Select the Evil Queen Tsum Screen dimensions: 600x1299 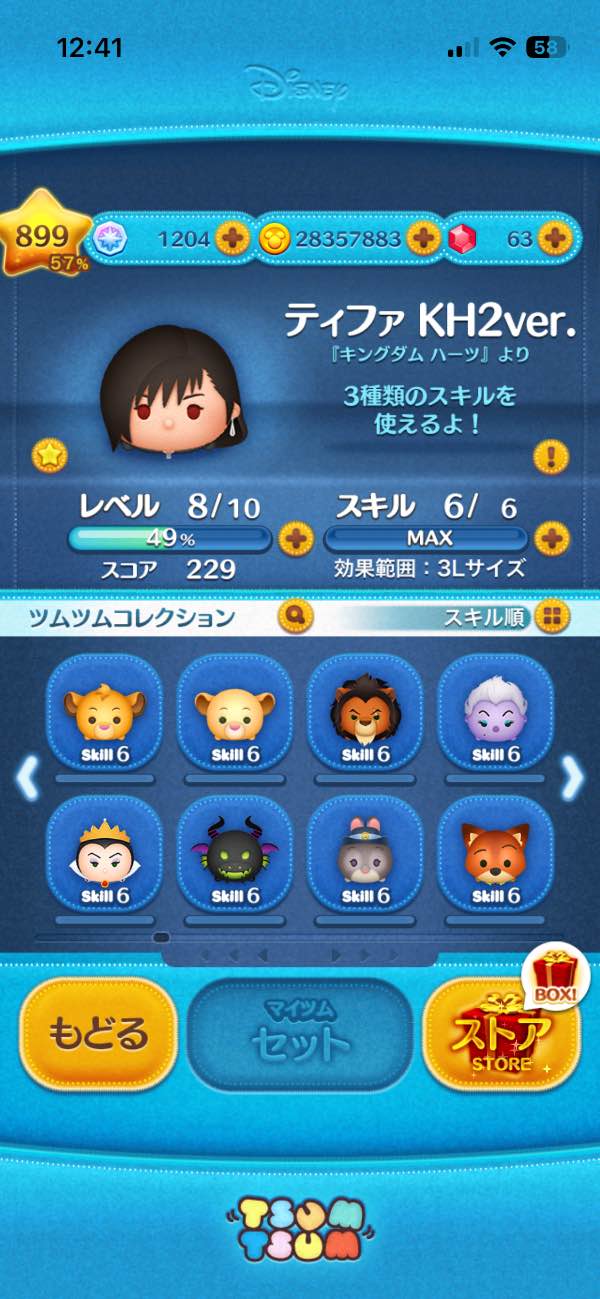(x=104, y=854)
